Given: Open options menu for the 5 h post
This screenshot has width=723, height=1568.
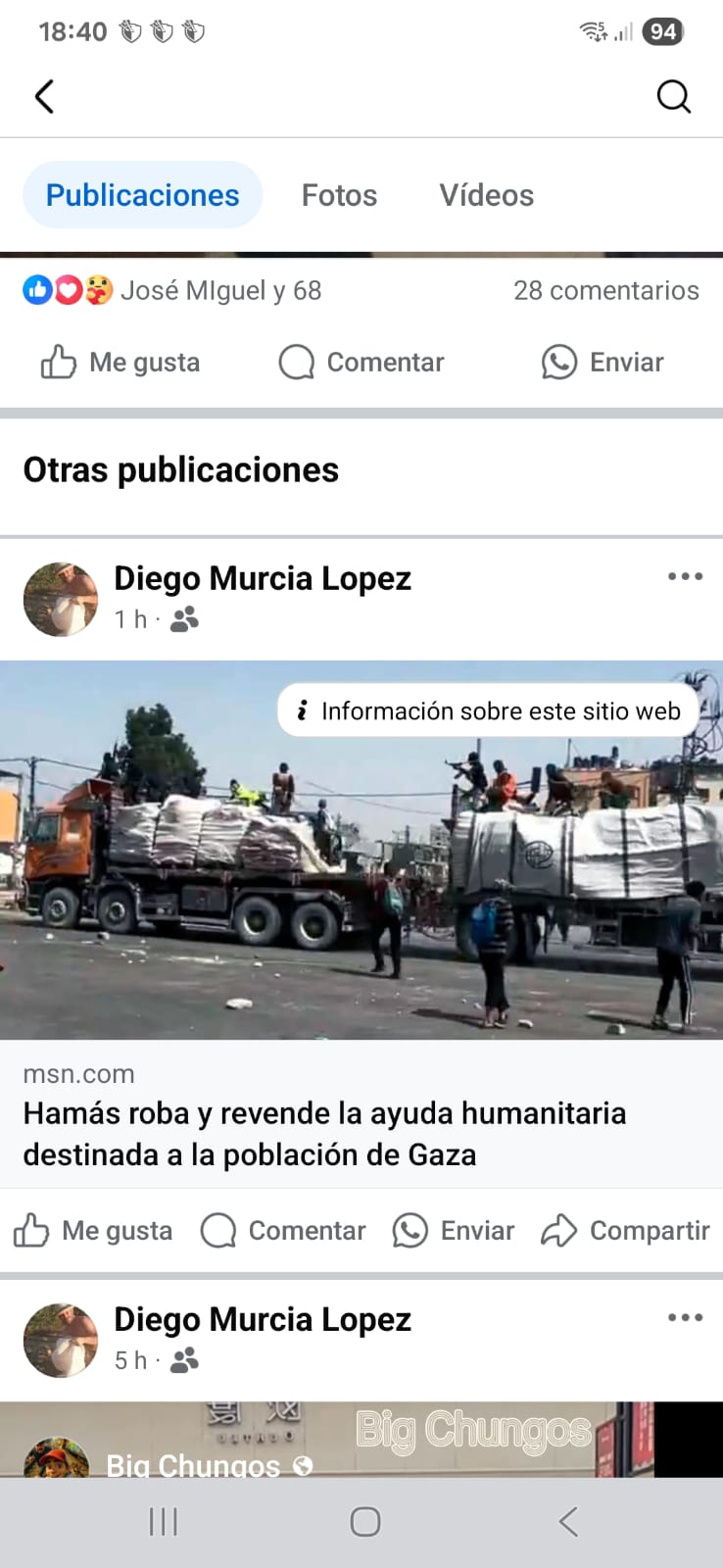Looking at the screenshot, I should 685,1317.
